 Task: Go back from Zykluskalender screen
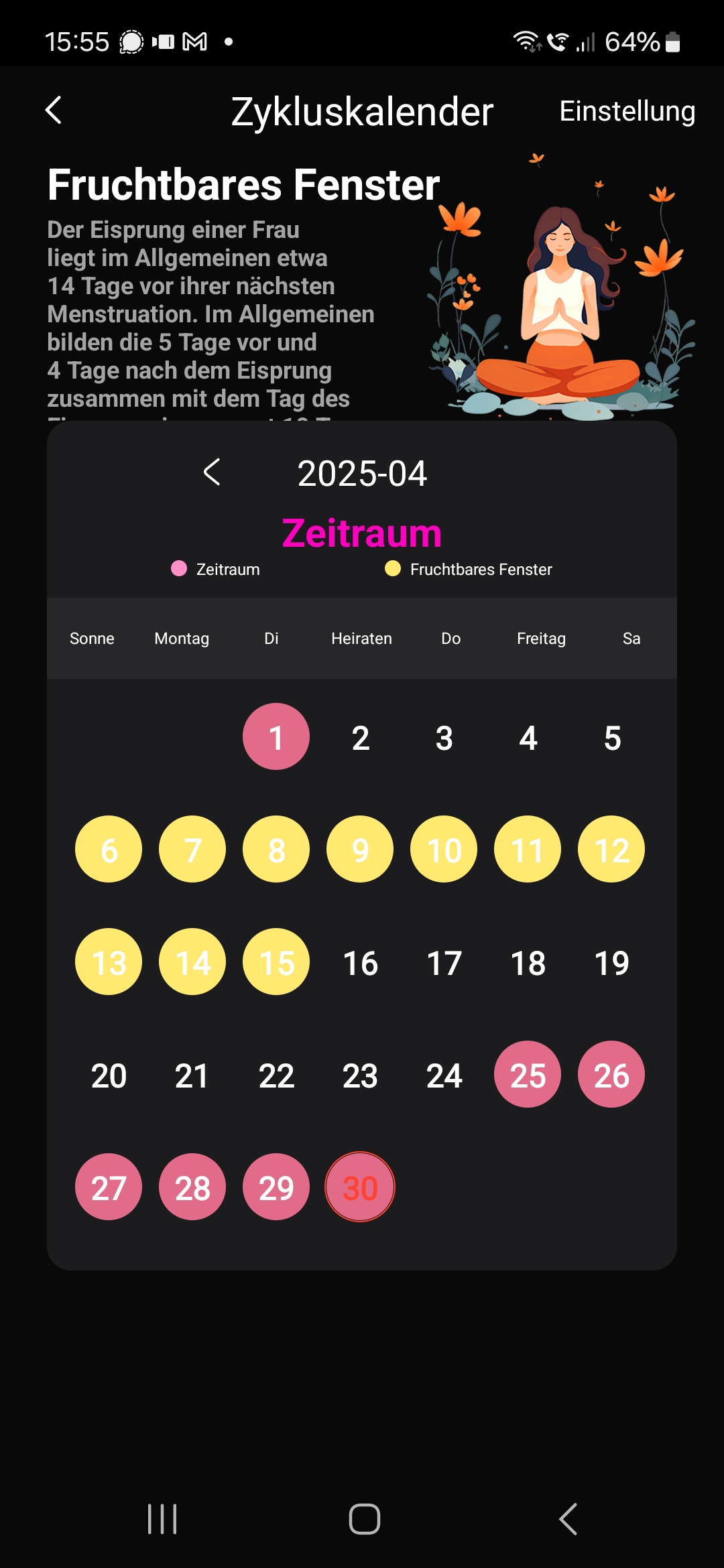click(x=54, y=111)
